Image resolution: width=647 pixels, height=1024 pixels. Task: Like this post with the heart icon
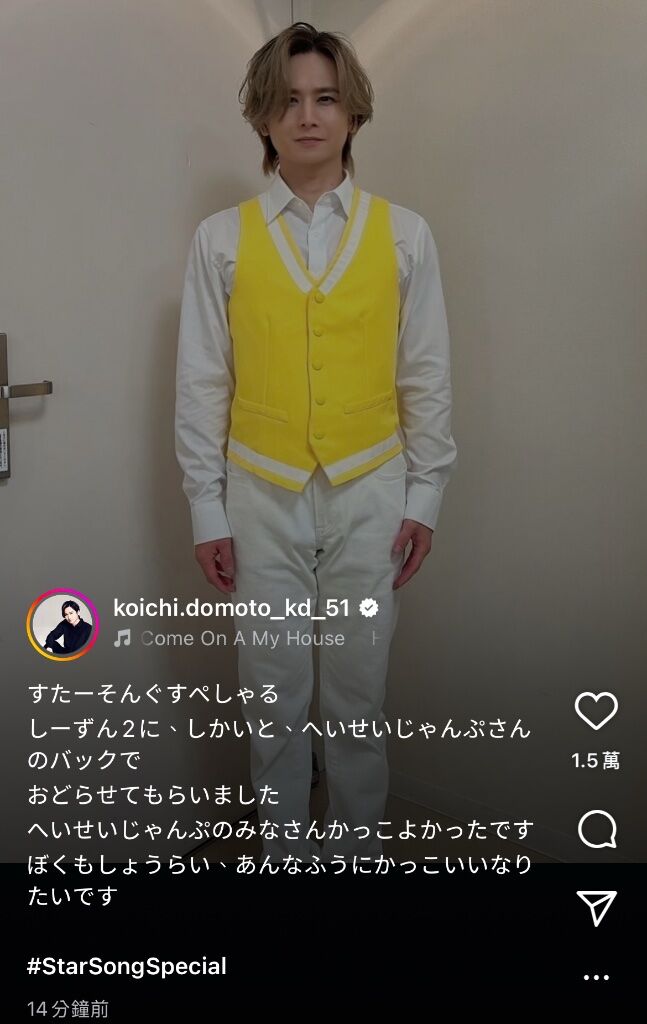(597, 711)
